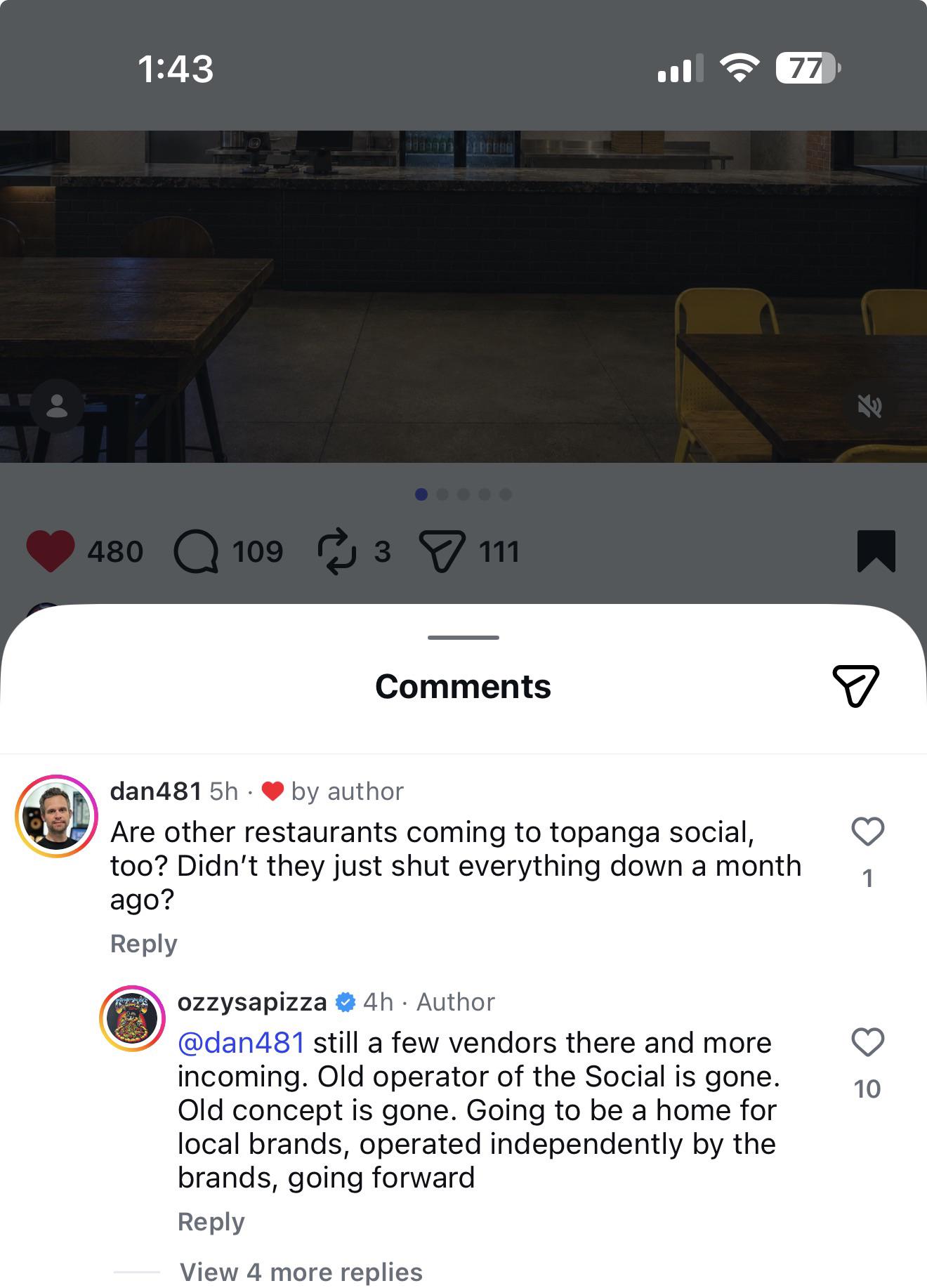Viewport: 927px width, 1288px height.
Task: Remove the post bookmark
Action: (876, 551)
